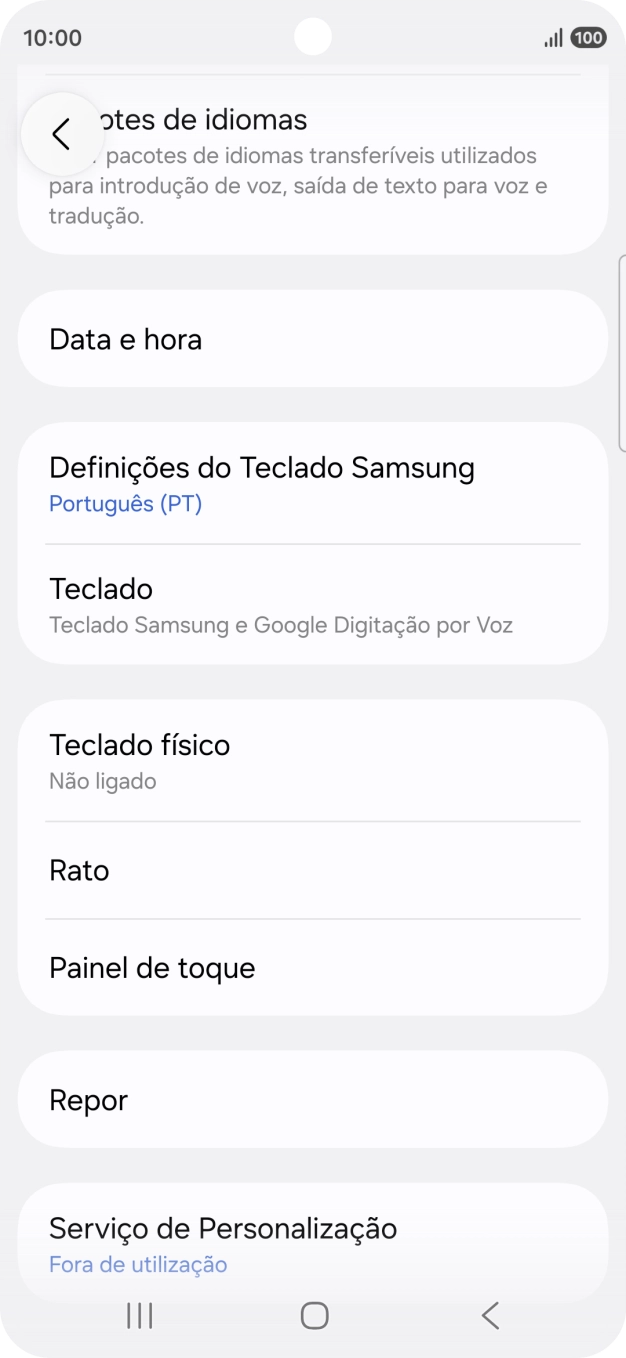Open Data e hora settings

click(x=312, y=339)
